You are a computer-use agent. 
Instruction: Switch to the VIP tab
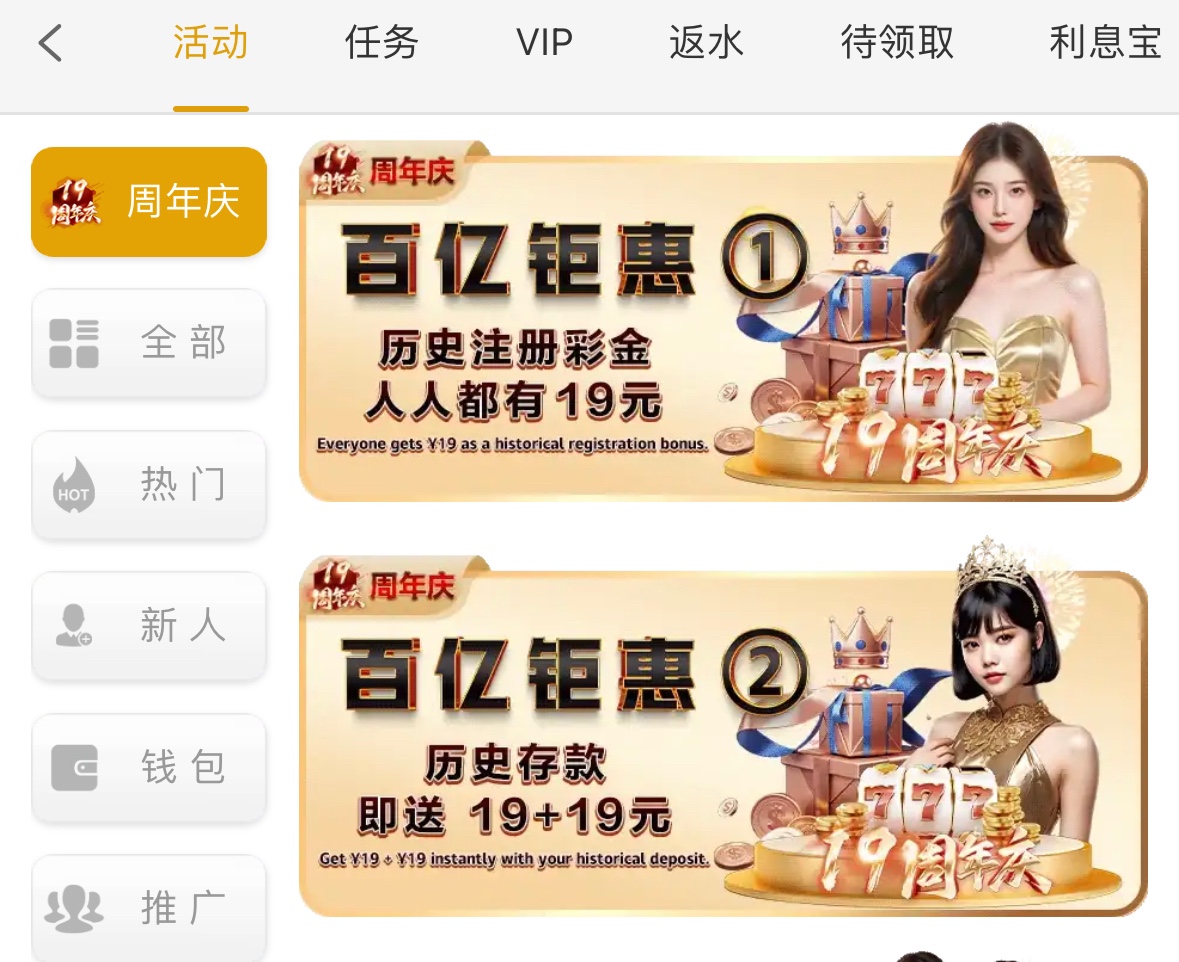pos(544,44)
